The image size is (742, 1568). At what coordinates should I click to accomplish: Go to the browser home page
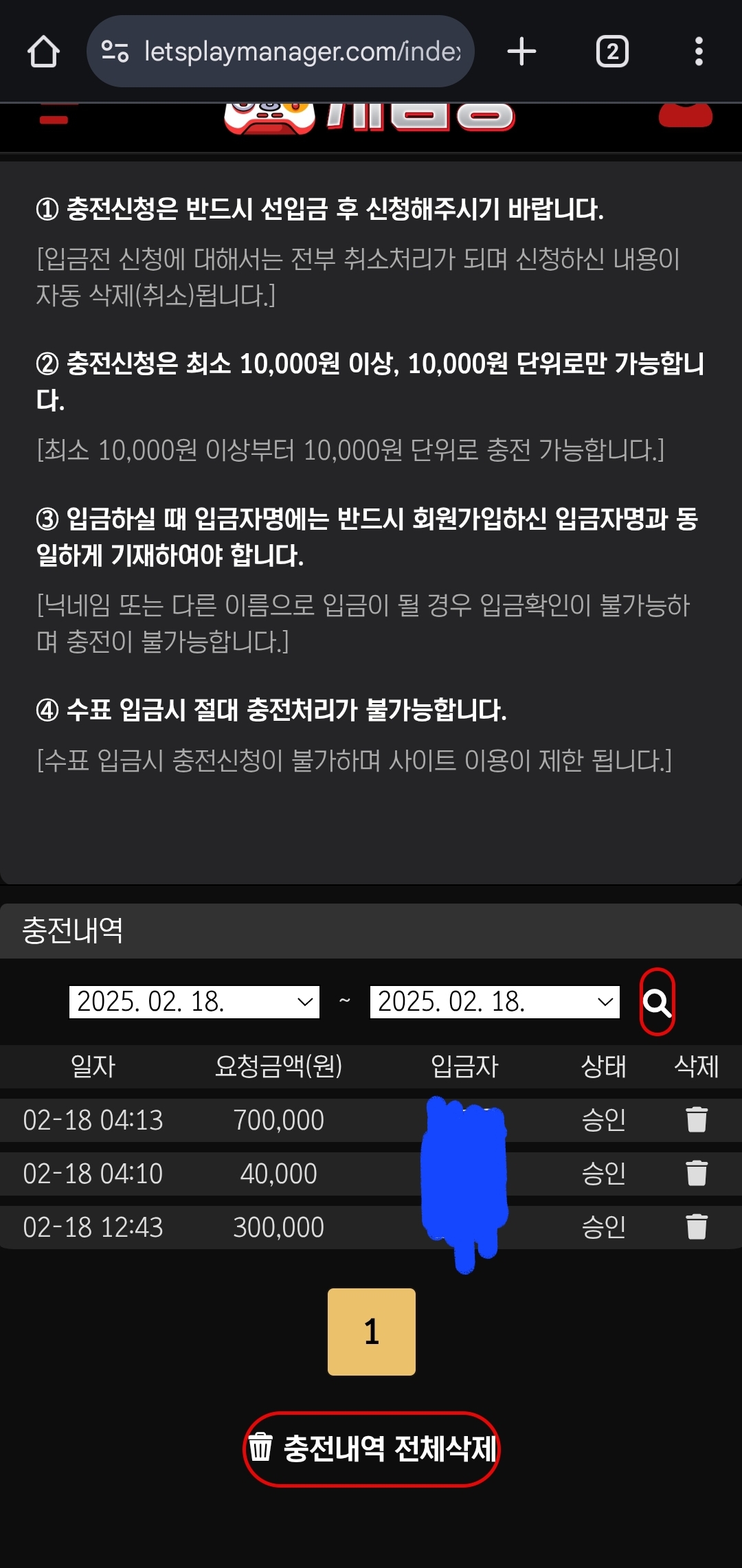[x=43, y=52]
